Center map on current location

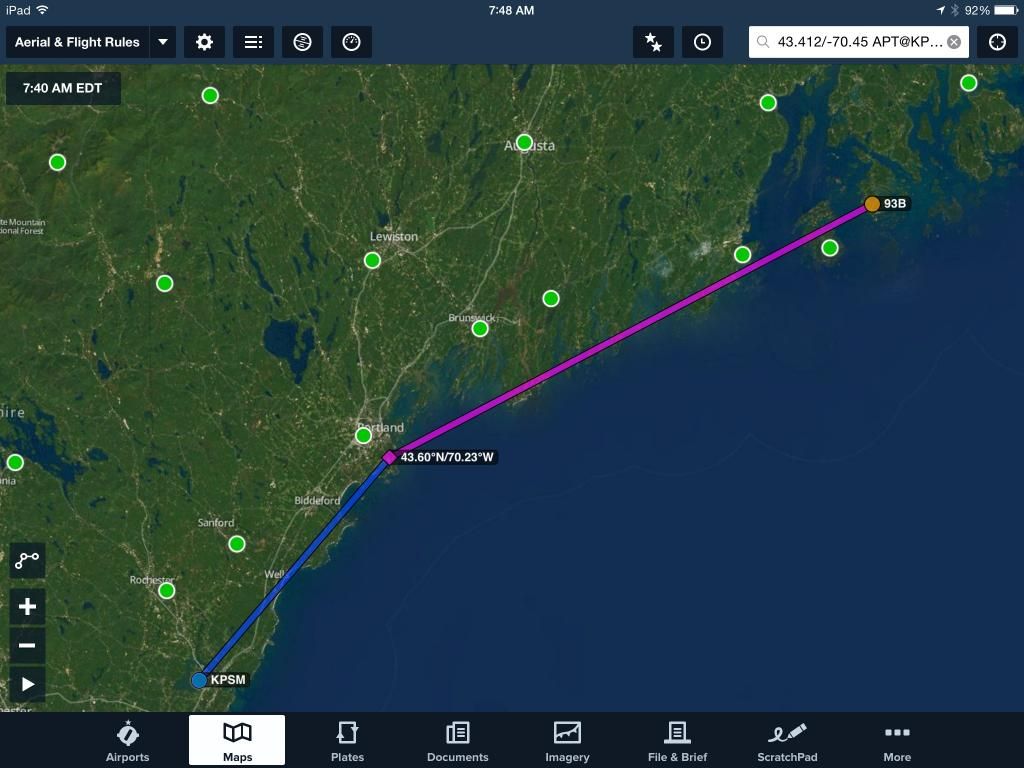click(997, 42)
